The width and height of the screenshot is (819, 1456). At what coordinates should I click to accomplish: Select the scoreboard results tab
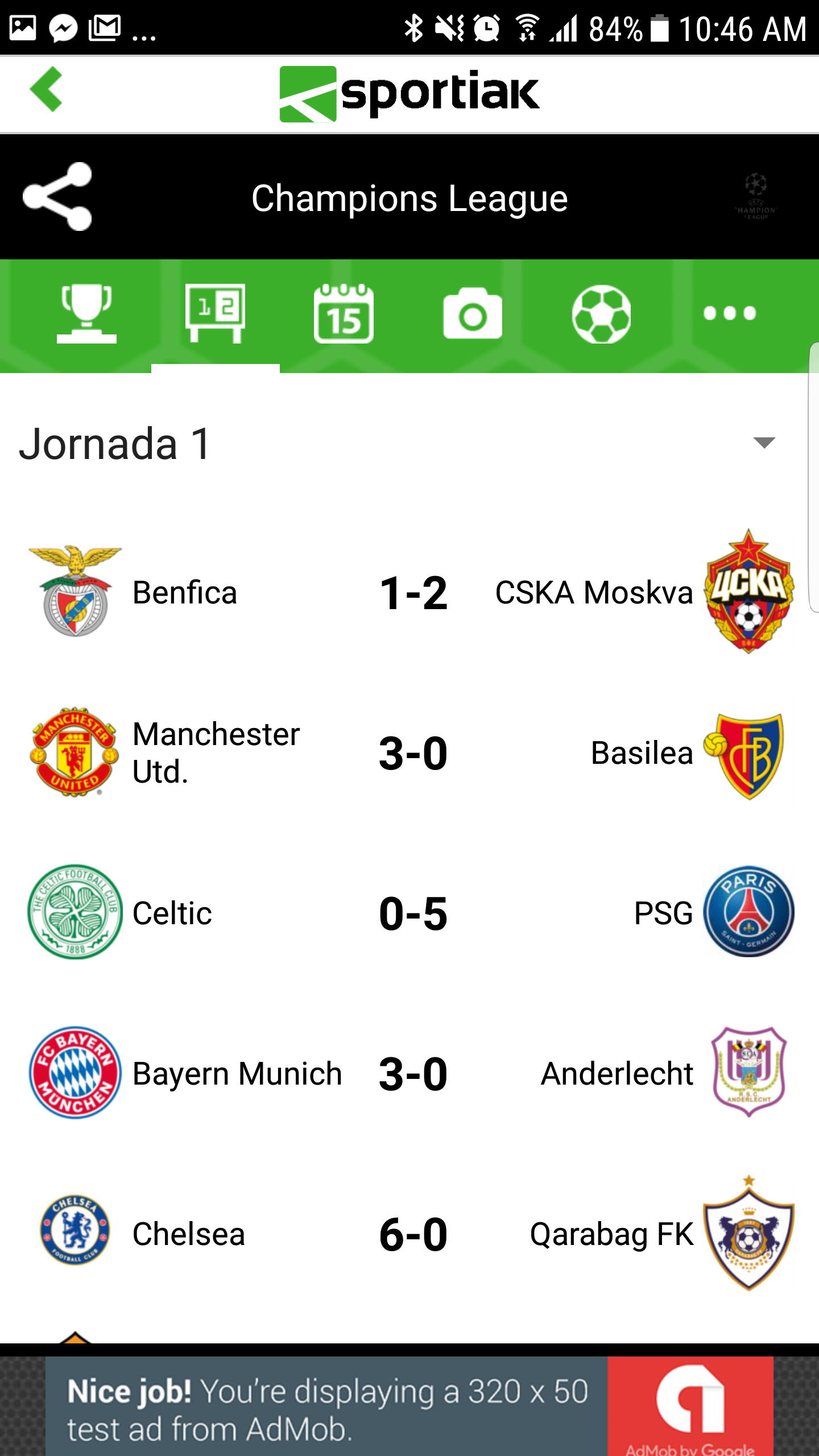coord(215,313)
